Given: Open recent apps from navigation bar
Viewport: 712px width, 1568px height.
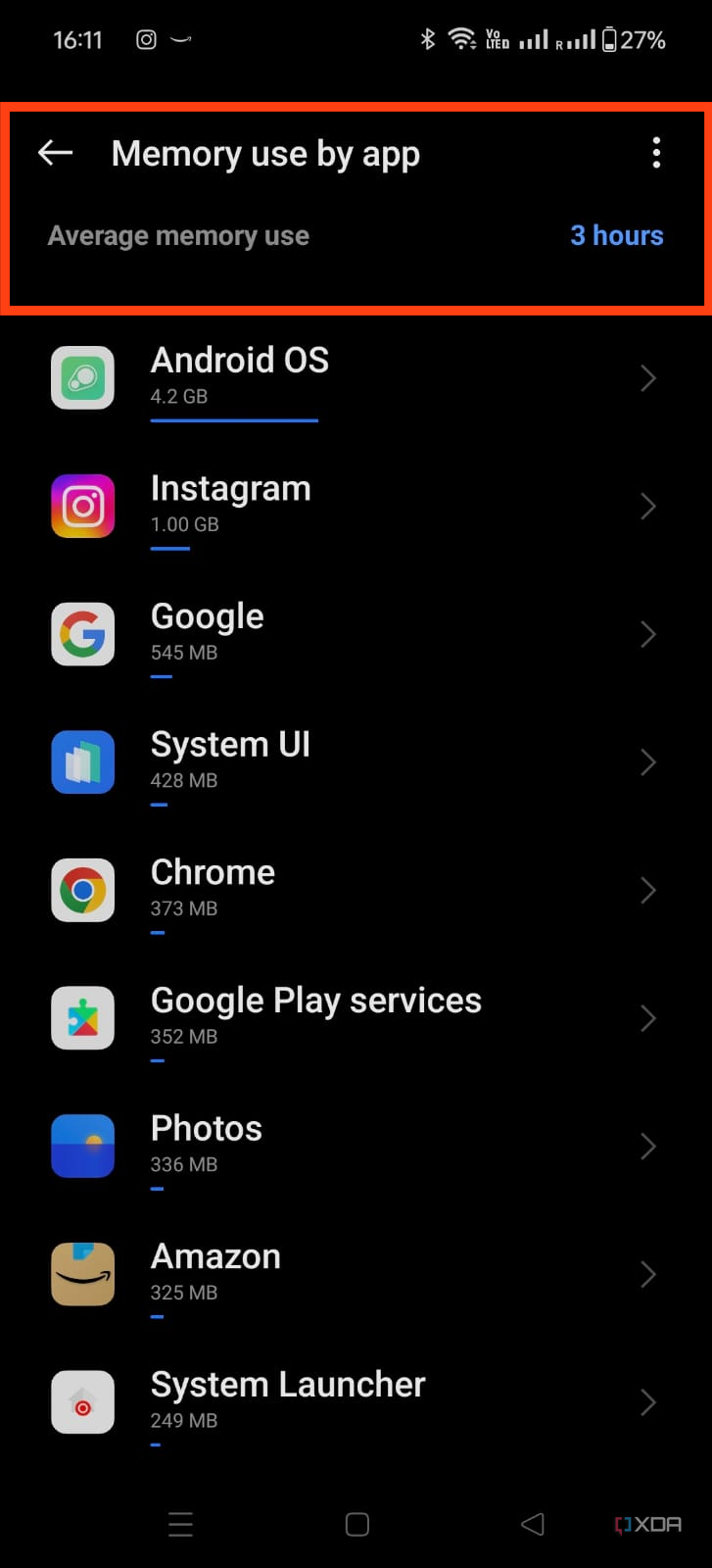Looking at the screenshot, I should tap(180, 1524).
